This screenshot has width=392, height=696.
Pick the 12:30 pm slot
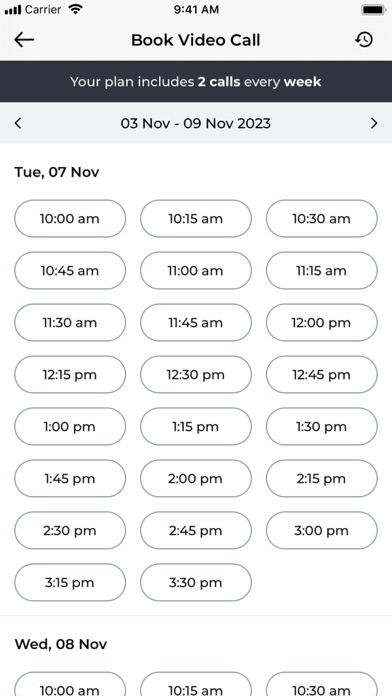tap(196, 374)
